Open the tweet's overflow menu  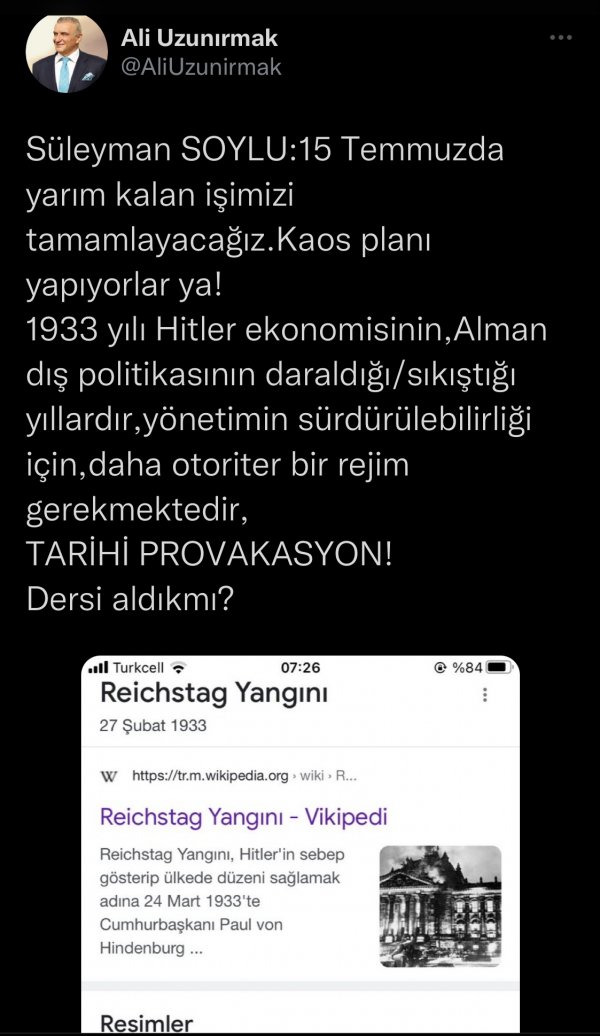tap(562, 39)
